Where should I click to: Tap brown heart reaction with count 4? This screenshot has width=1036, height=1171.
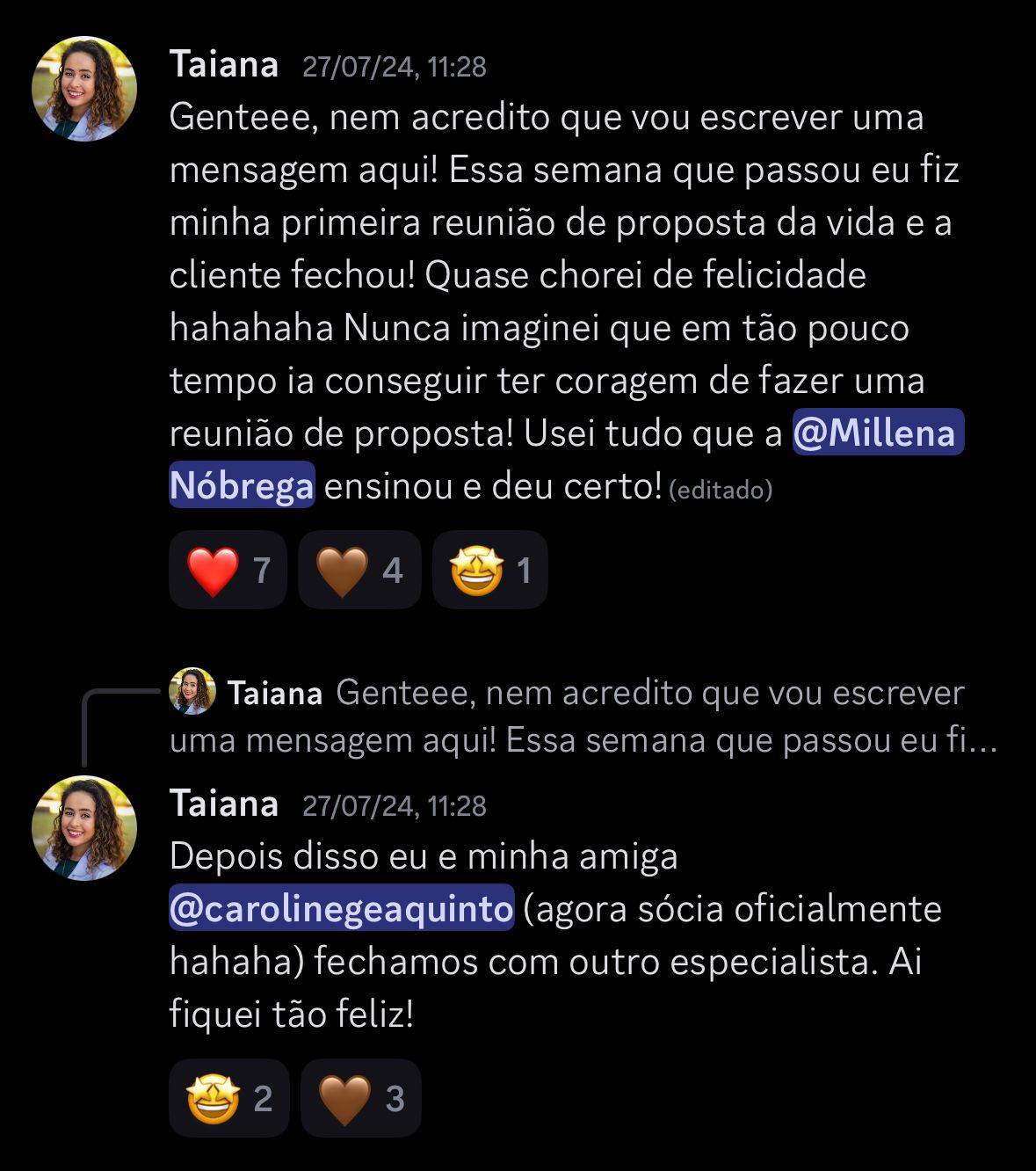point(359,571)
